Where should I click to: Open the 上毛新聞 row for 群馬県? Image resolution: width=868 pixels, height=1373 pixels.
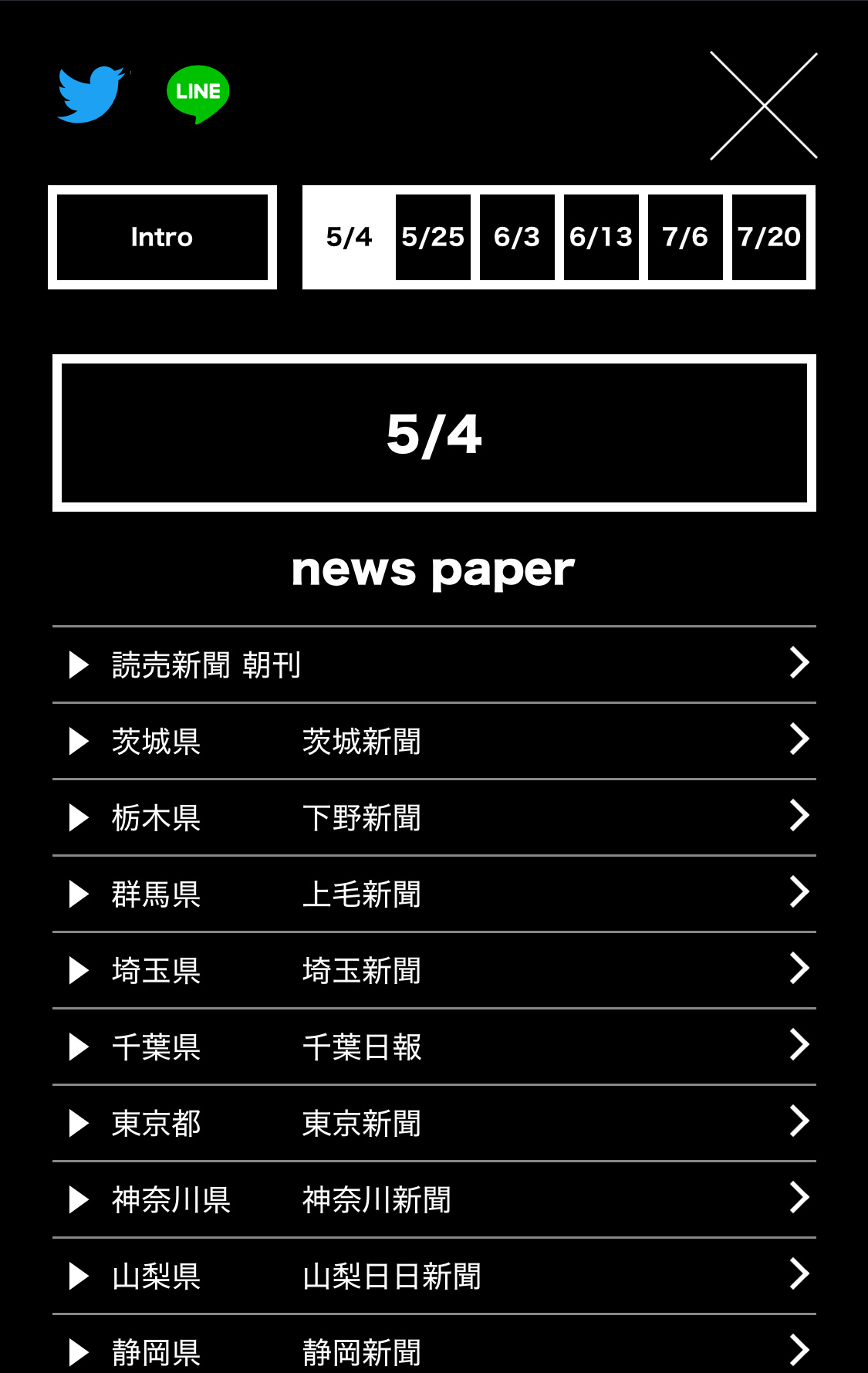(x=434, y=894)
